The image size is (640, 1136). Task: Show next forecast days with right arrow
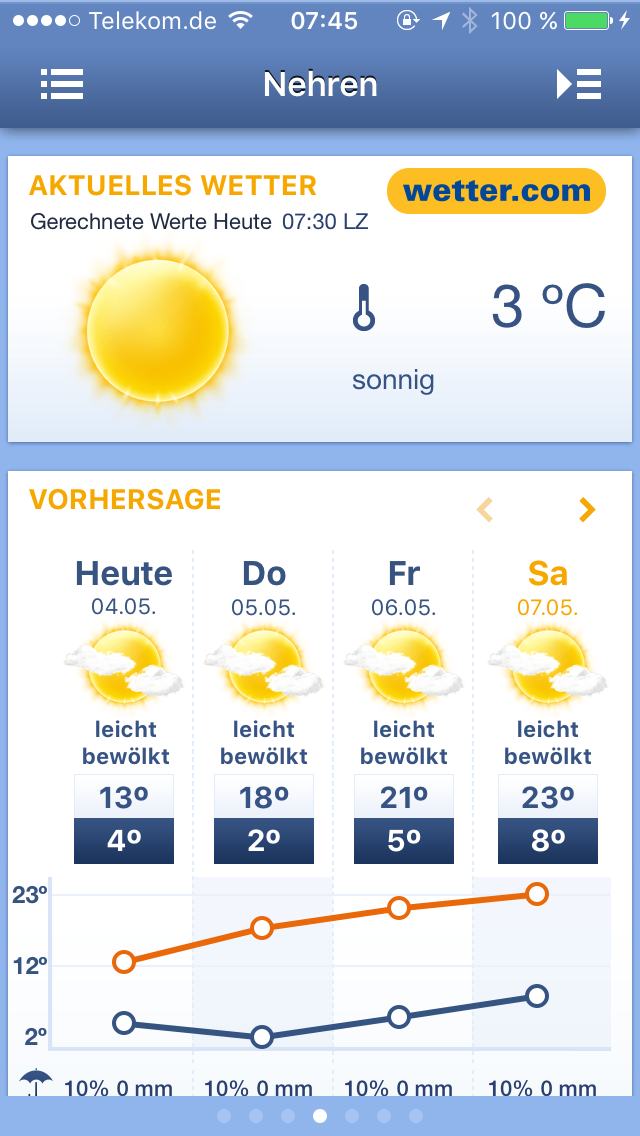[x=587, y=511]
